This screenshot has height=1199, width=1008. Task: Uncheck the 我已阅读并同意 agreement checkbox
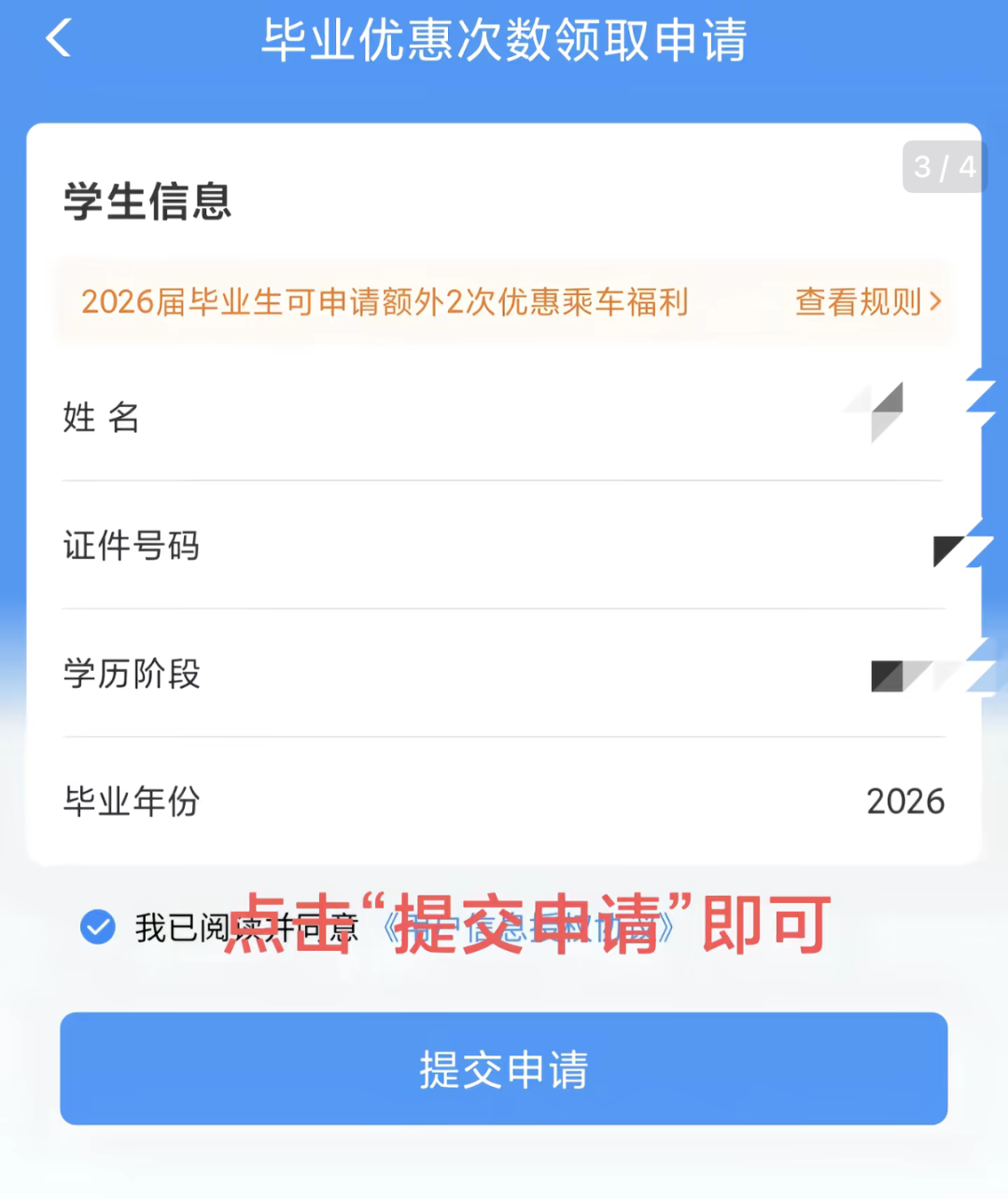[98, 927]
